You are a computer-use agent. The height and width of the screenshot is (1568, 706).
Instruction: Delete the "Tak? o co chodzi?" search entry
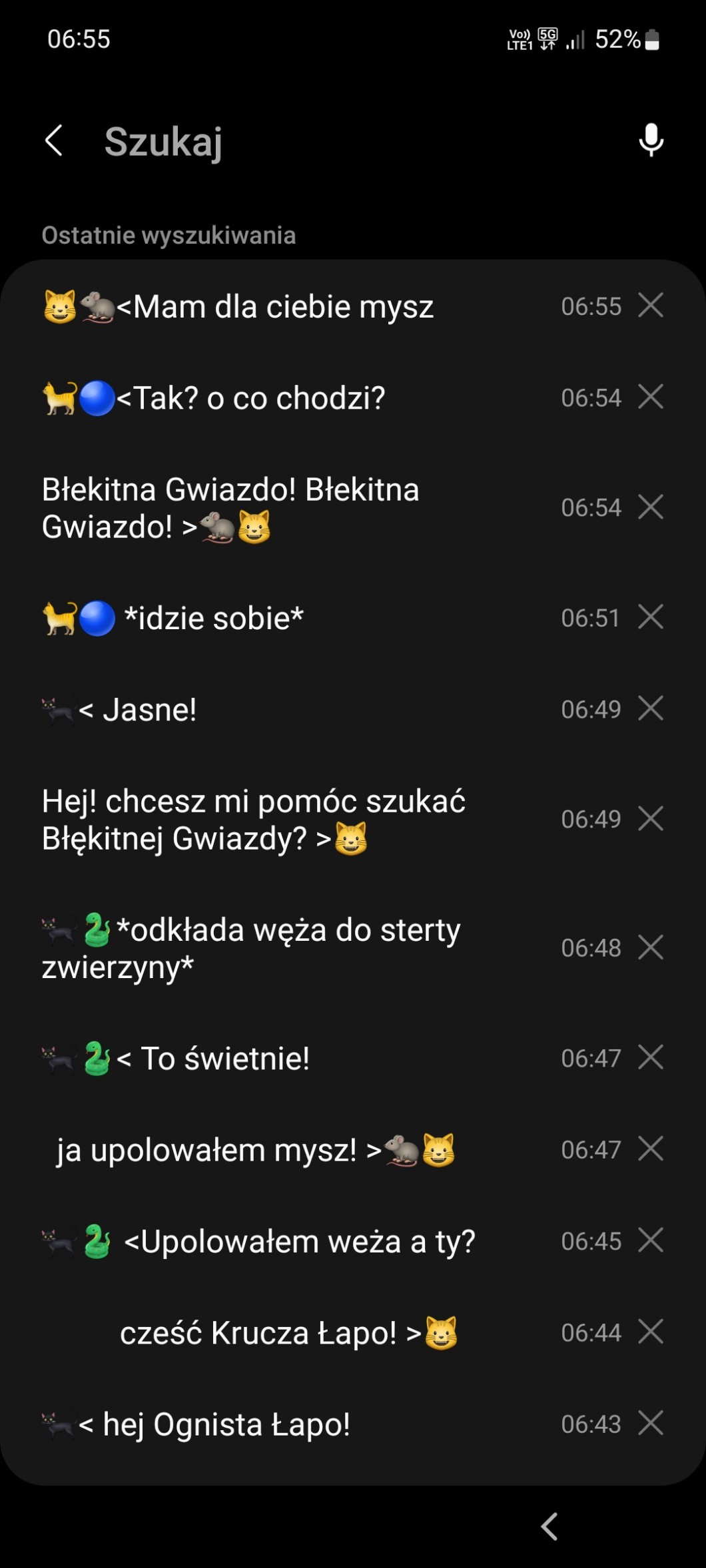click(x=651, y=397)
